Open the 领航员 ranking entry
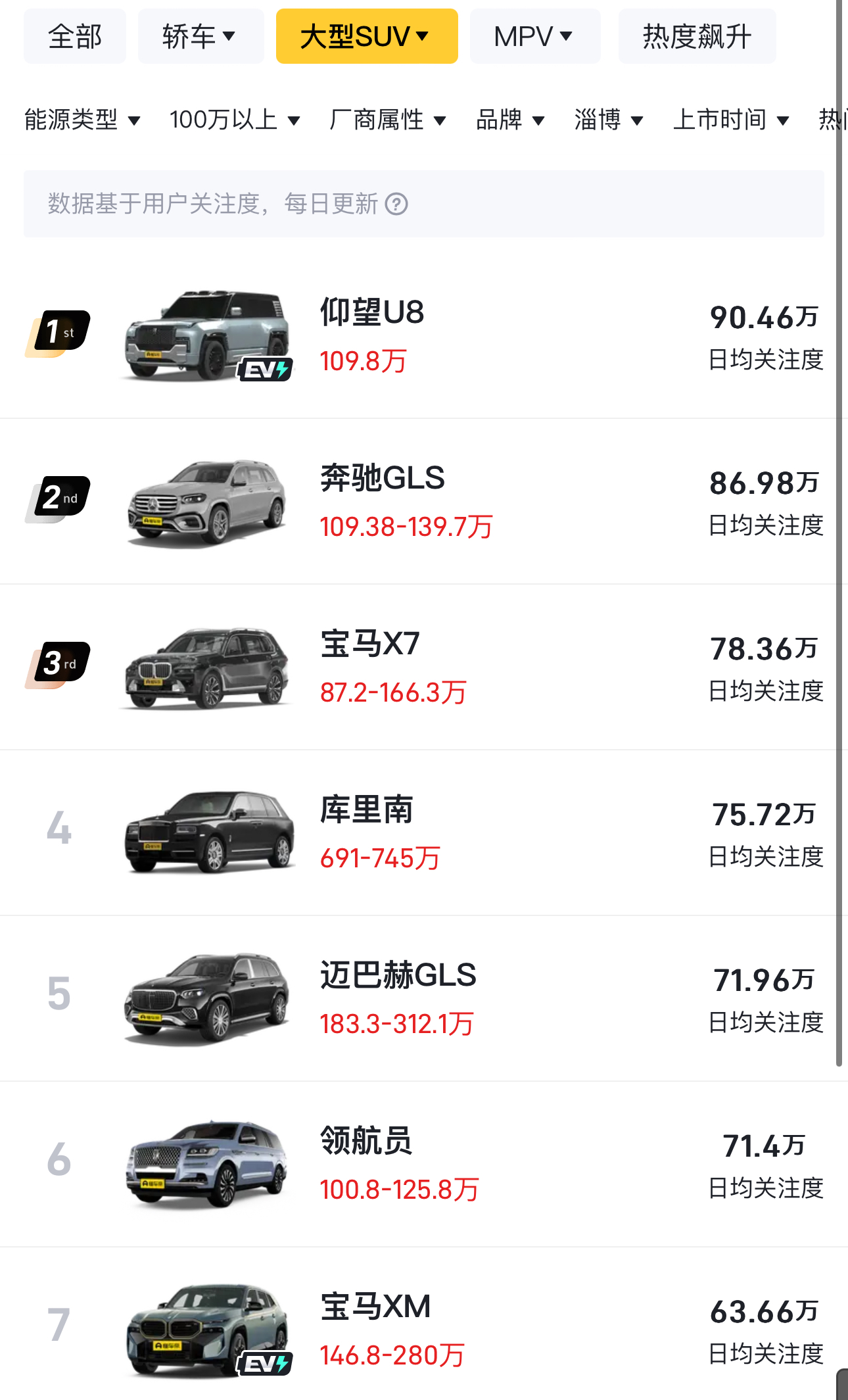Viewport: 848px width, 1400px height. point(424,1164)
